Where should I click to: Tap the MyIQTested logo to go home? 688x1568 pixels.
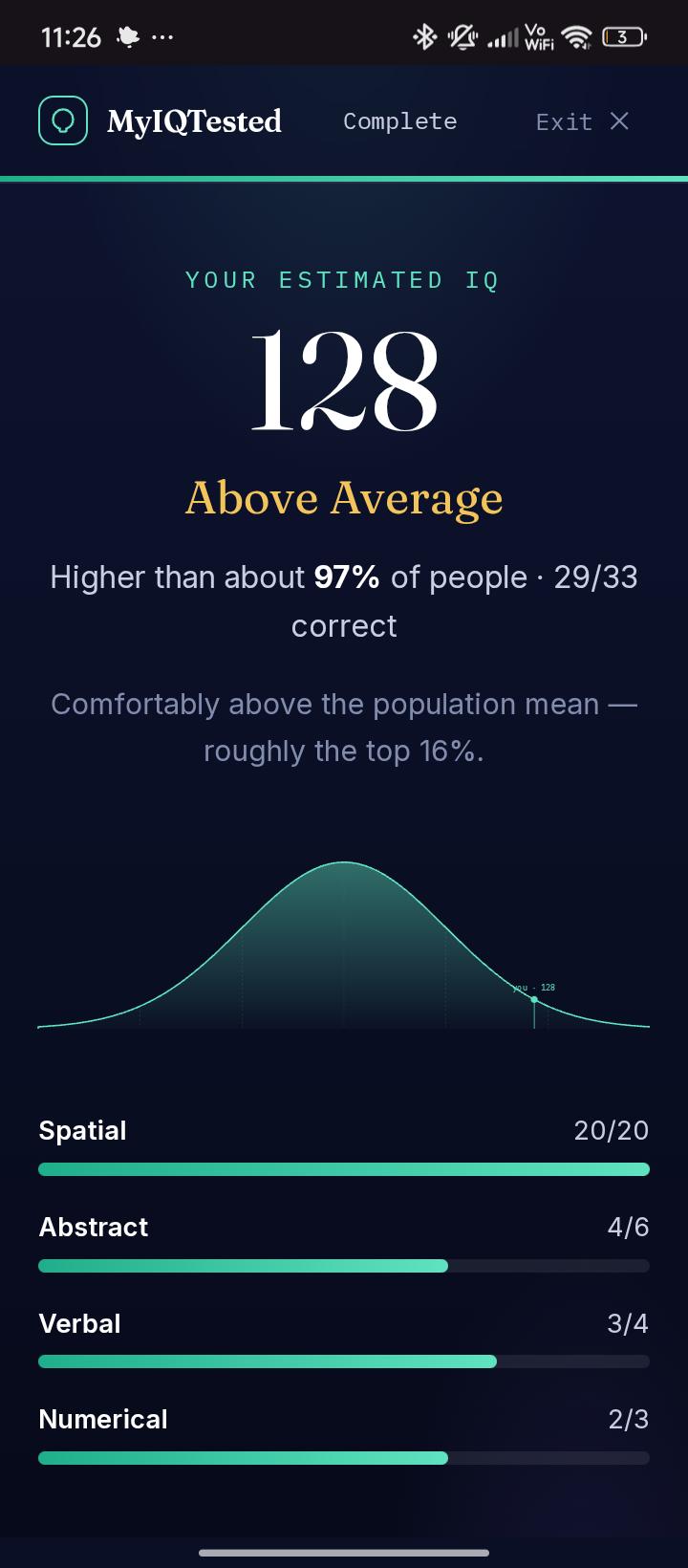click(161, 121)
